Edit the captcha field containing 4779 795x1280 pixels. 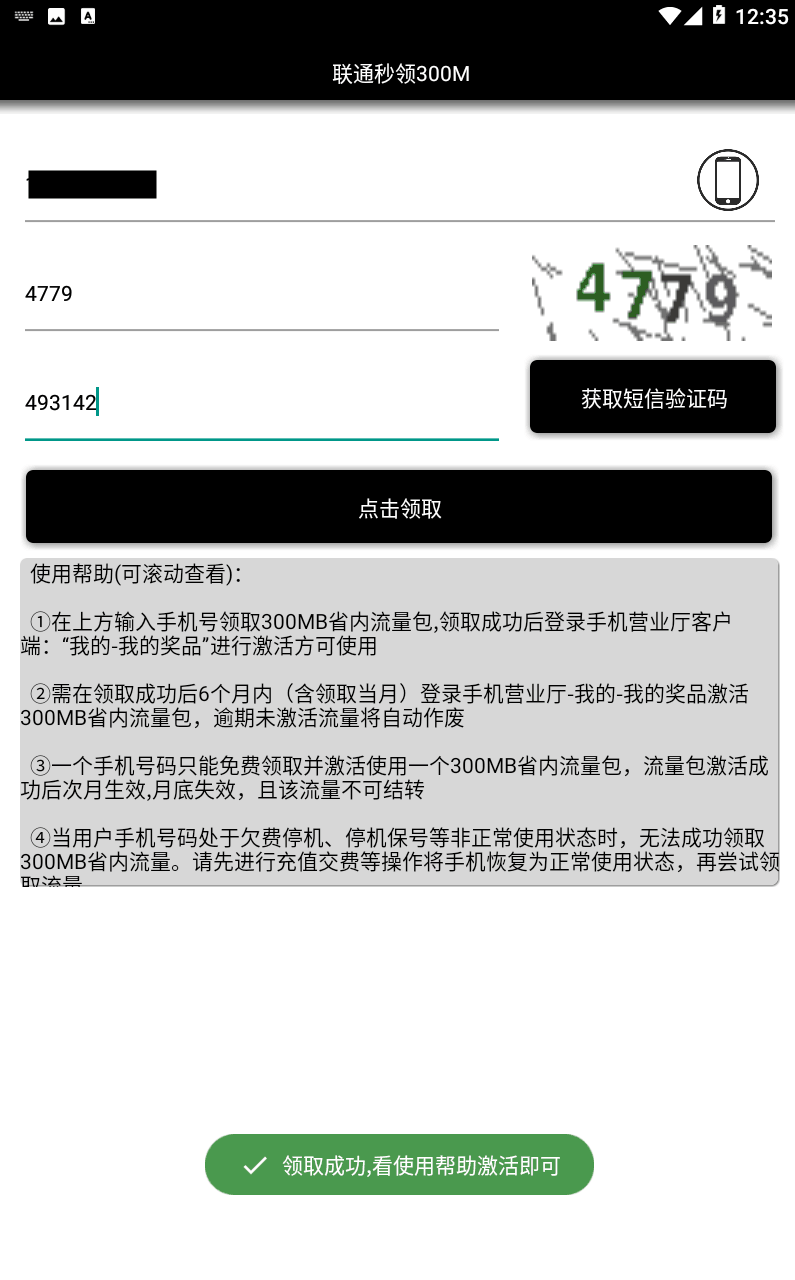262,294
